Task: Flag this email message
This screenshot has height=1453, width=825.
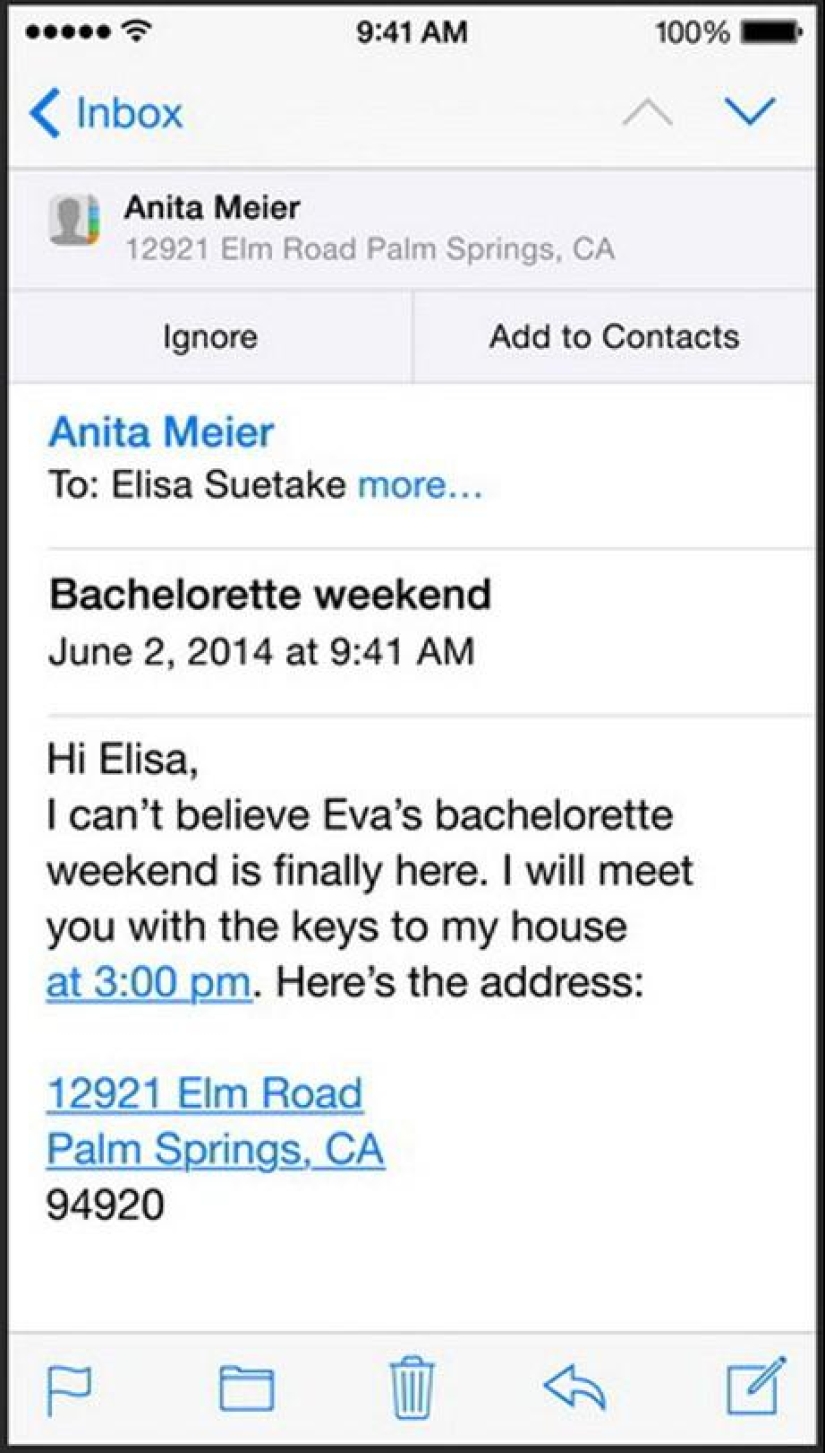Action: pos(71,1388)
